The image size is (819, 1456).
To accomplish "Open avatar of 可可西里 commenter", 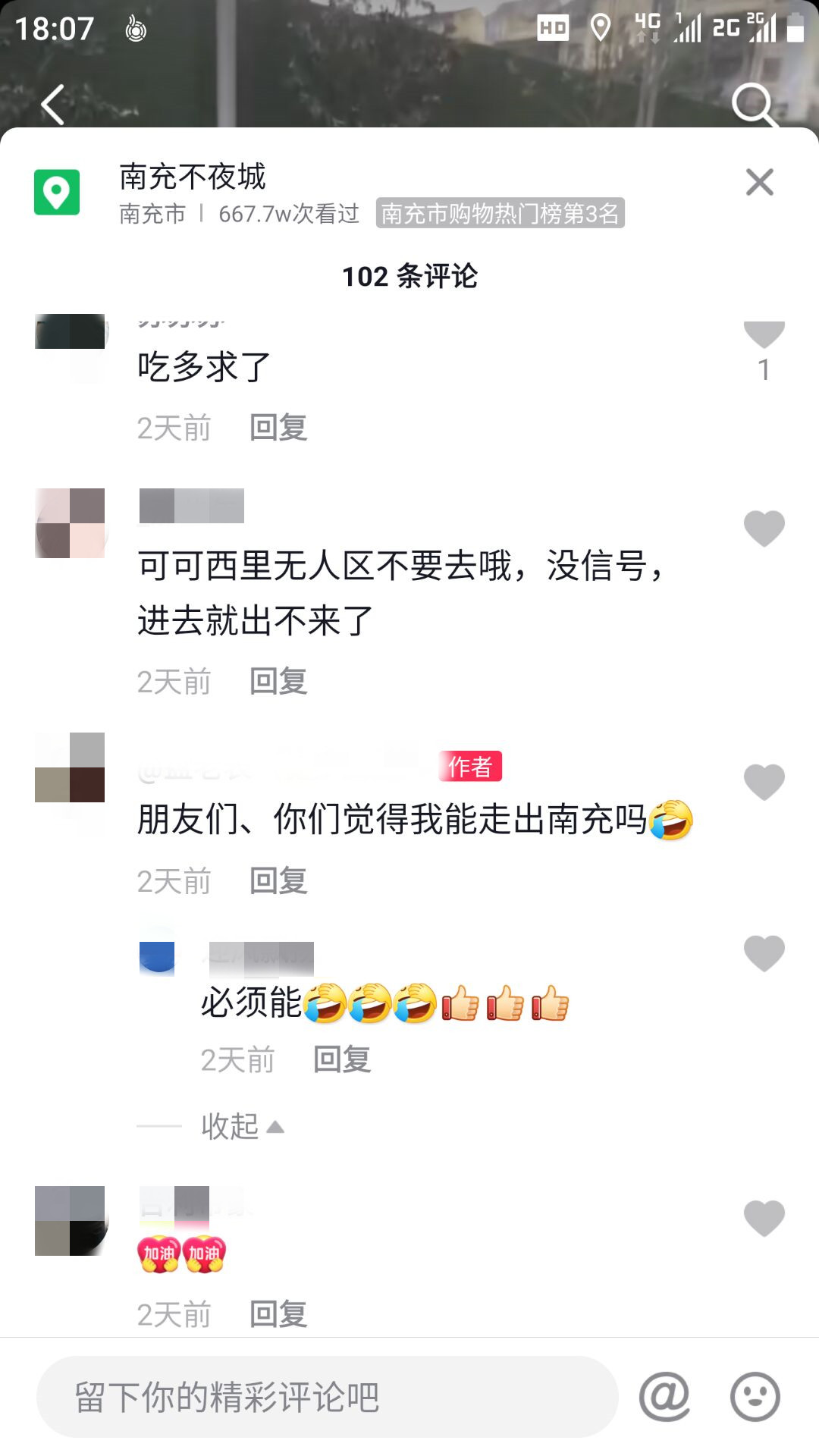I will [70, 523].
